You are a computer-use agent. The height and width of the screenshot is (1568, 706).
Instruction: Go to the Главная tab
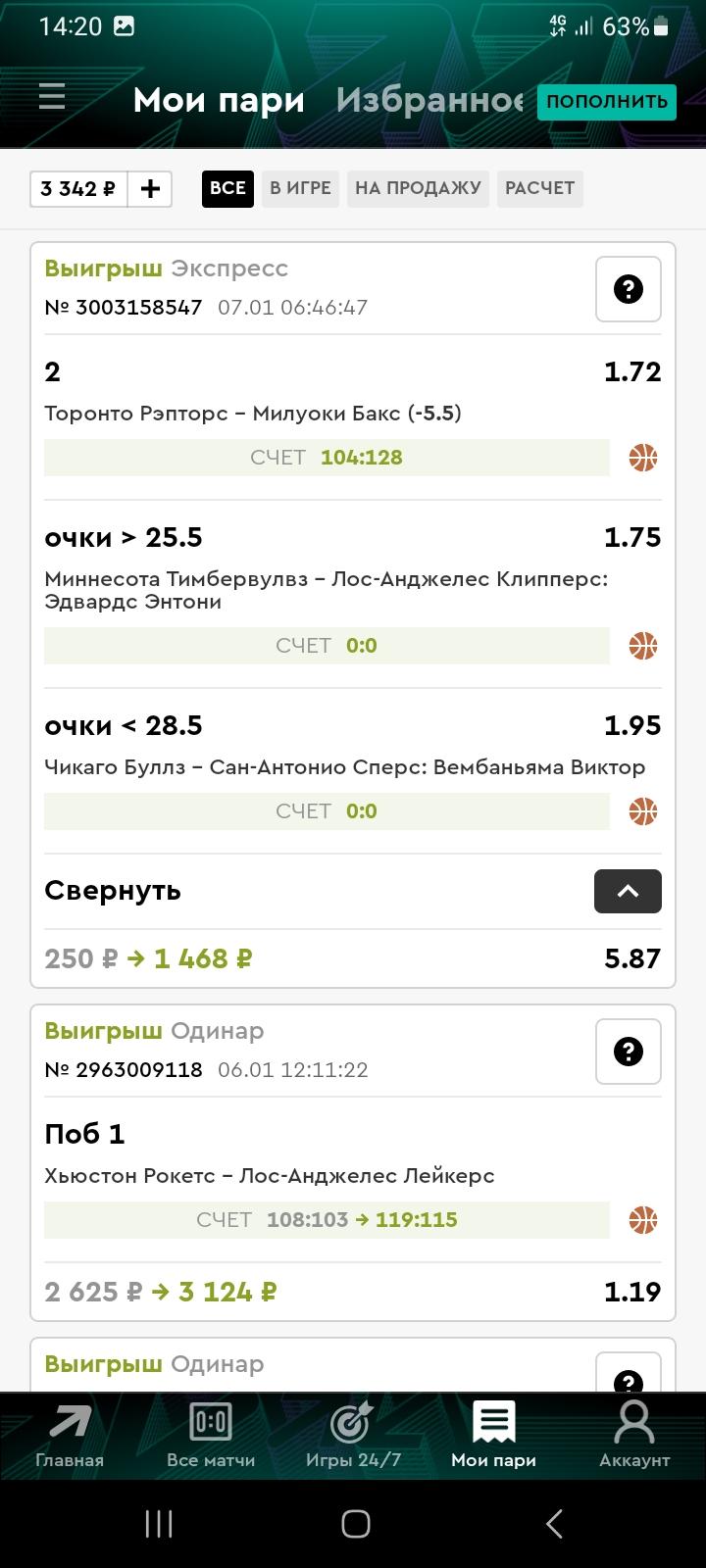(70, 1436)
